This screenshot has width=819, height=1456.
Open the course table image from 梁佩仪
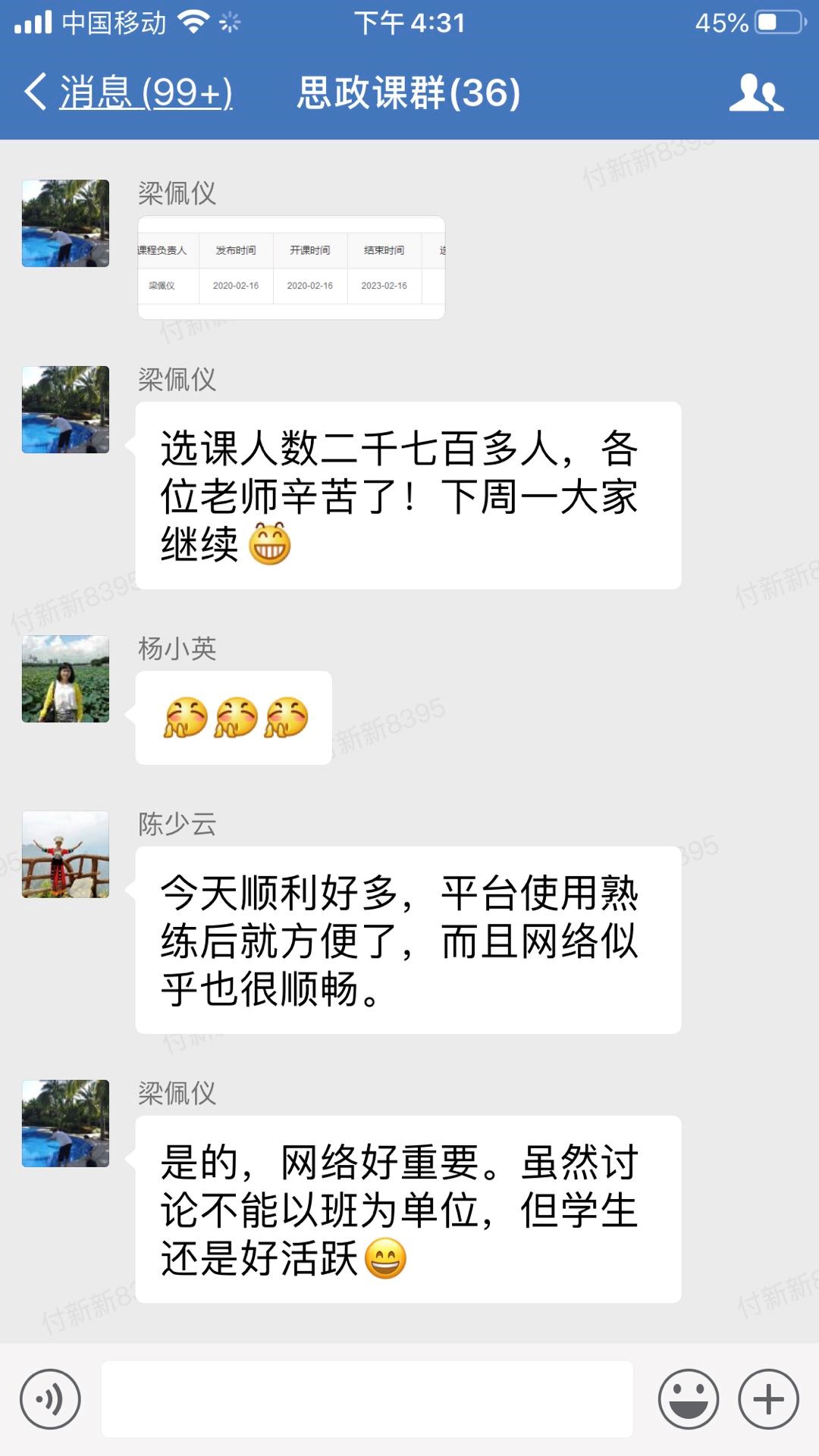[291, 268]
